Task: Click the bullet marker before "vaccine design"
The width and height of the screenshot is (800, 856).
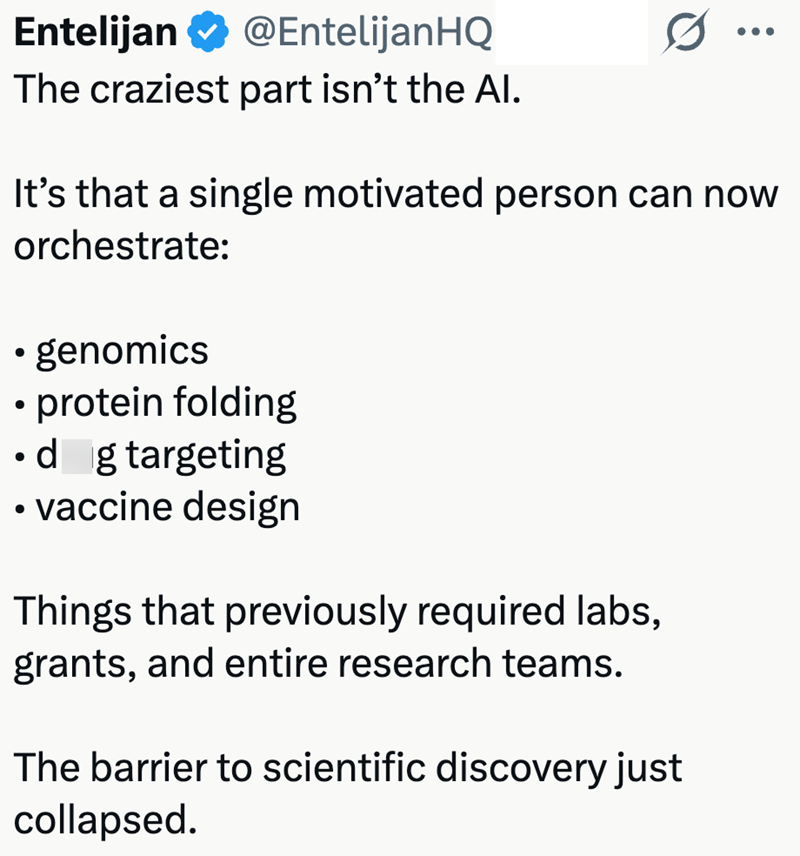Action: [x=20, y=508]
